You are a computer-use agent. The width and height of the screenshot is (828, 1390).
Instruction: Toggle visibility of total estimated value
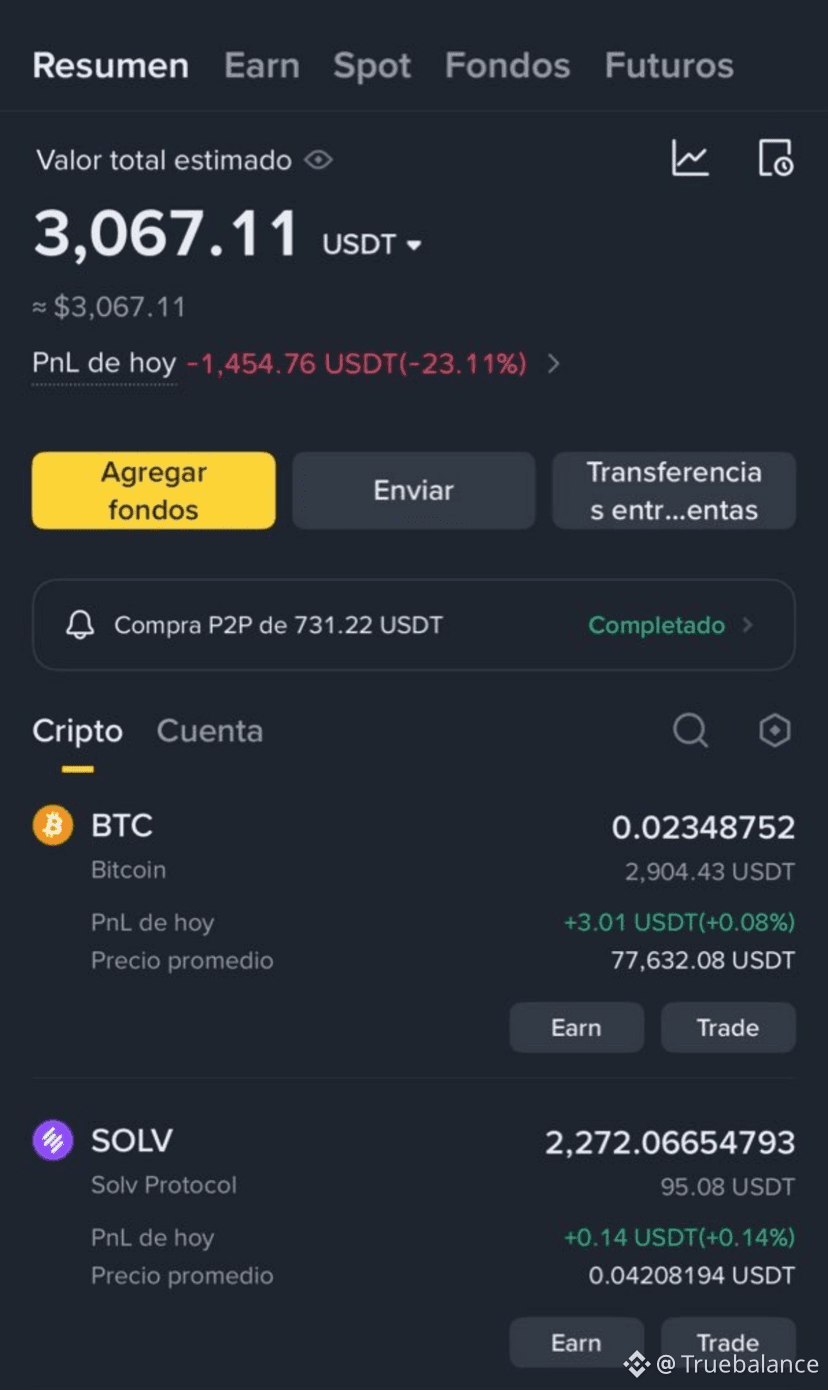point(317,160)
